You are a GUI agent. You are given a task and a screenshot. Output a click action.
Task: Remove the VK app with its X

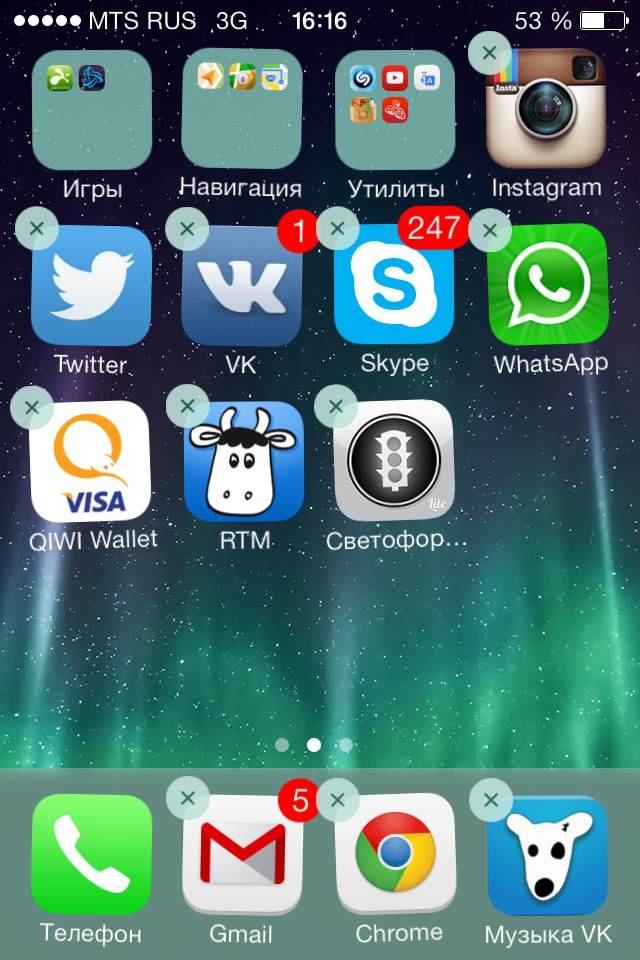point(186,229)
